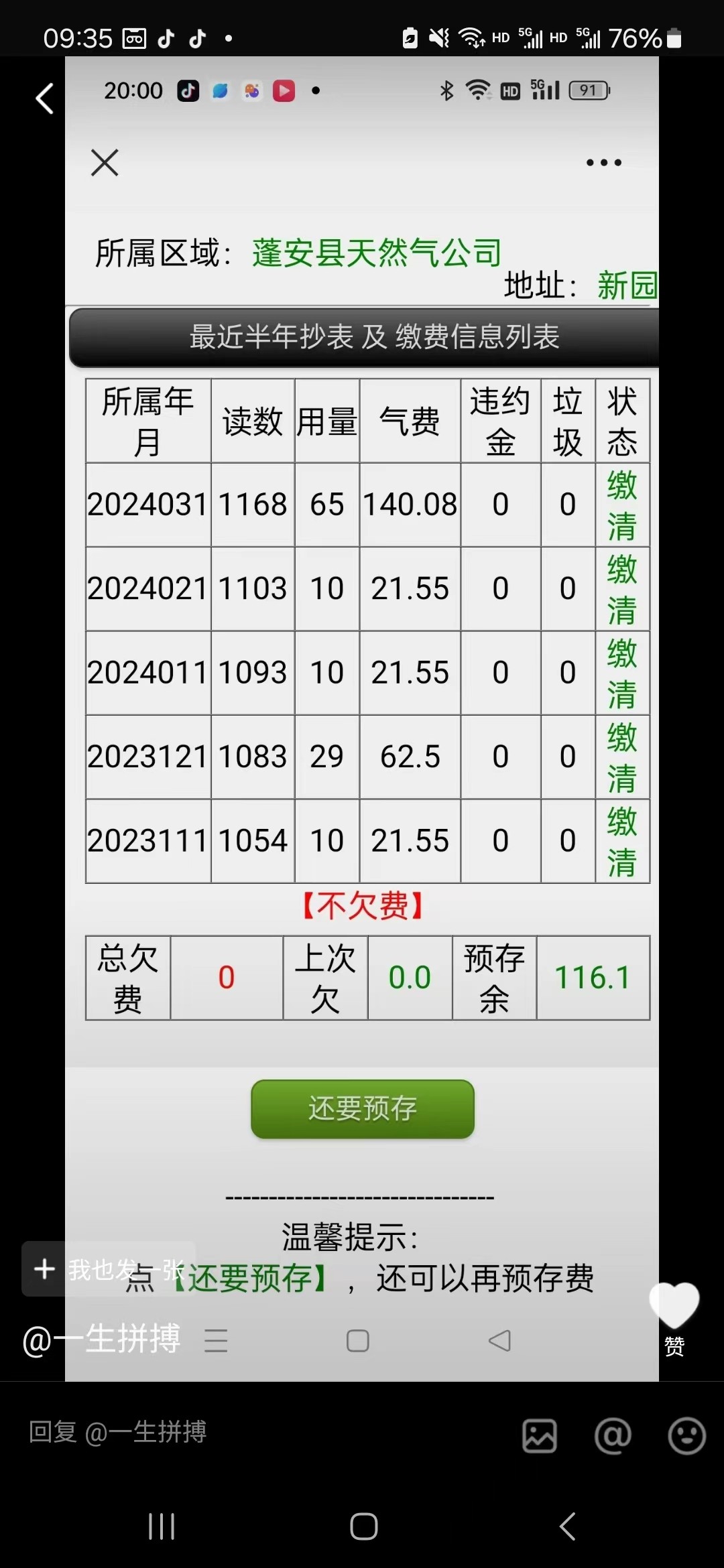Tap the 我也发一张 button
Screen dimensions: 724x1568
pos(109,1269)
